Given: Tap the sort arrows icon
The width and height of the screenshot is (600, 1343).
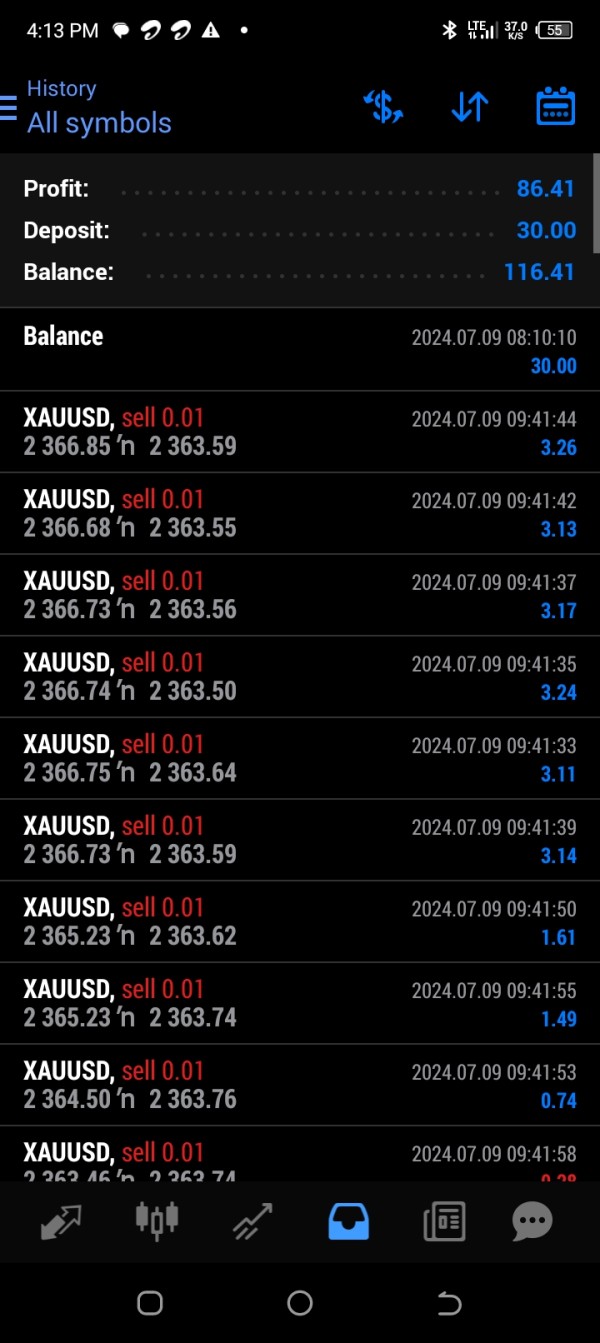Looking at the screenshot, I should [x=469, y=106].
